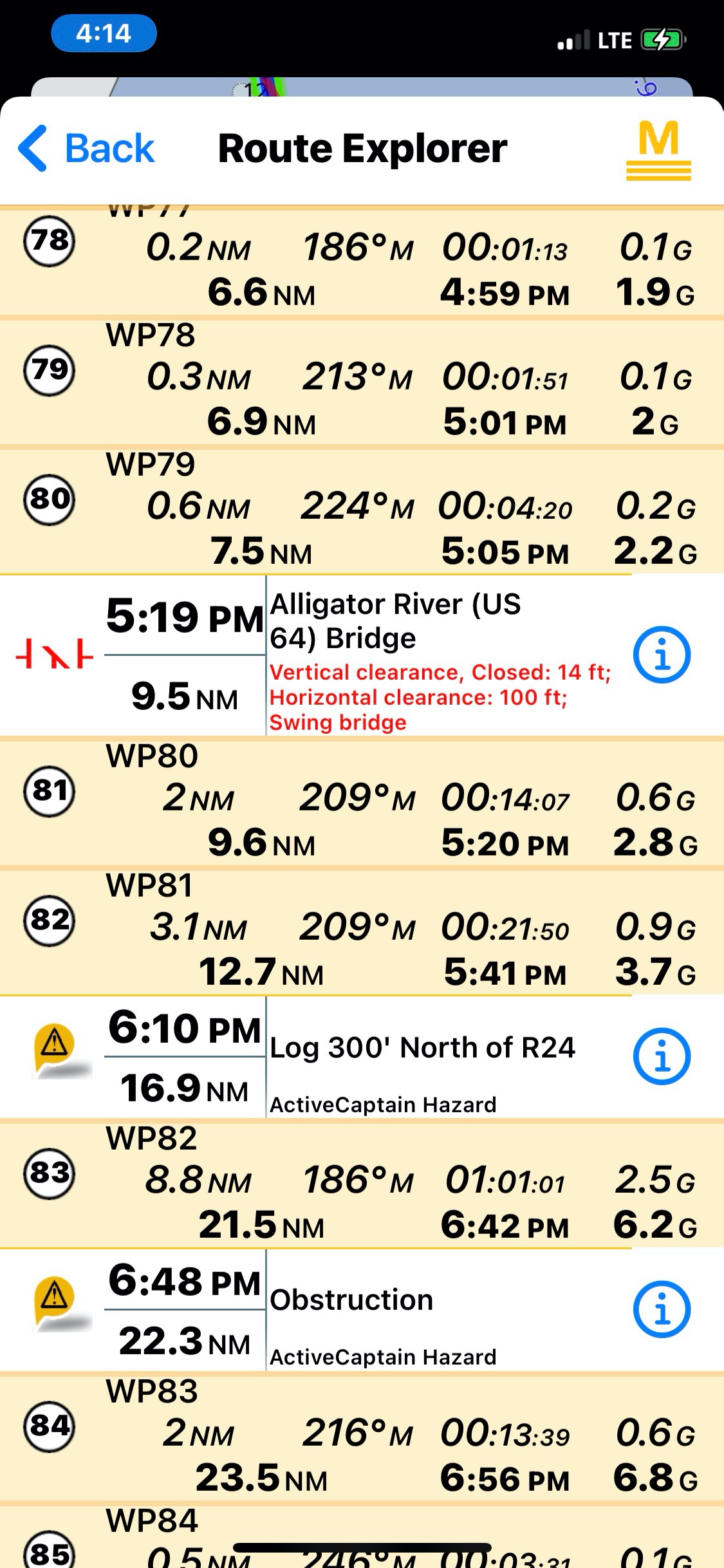The width and height of the screenshot is (724, 1568).
Task: Select waypoint row WP83
Action: pyautogui.click(x=360, y=1438)
